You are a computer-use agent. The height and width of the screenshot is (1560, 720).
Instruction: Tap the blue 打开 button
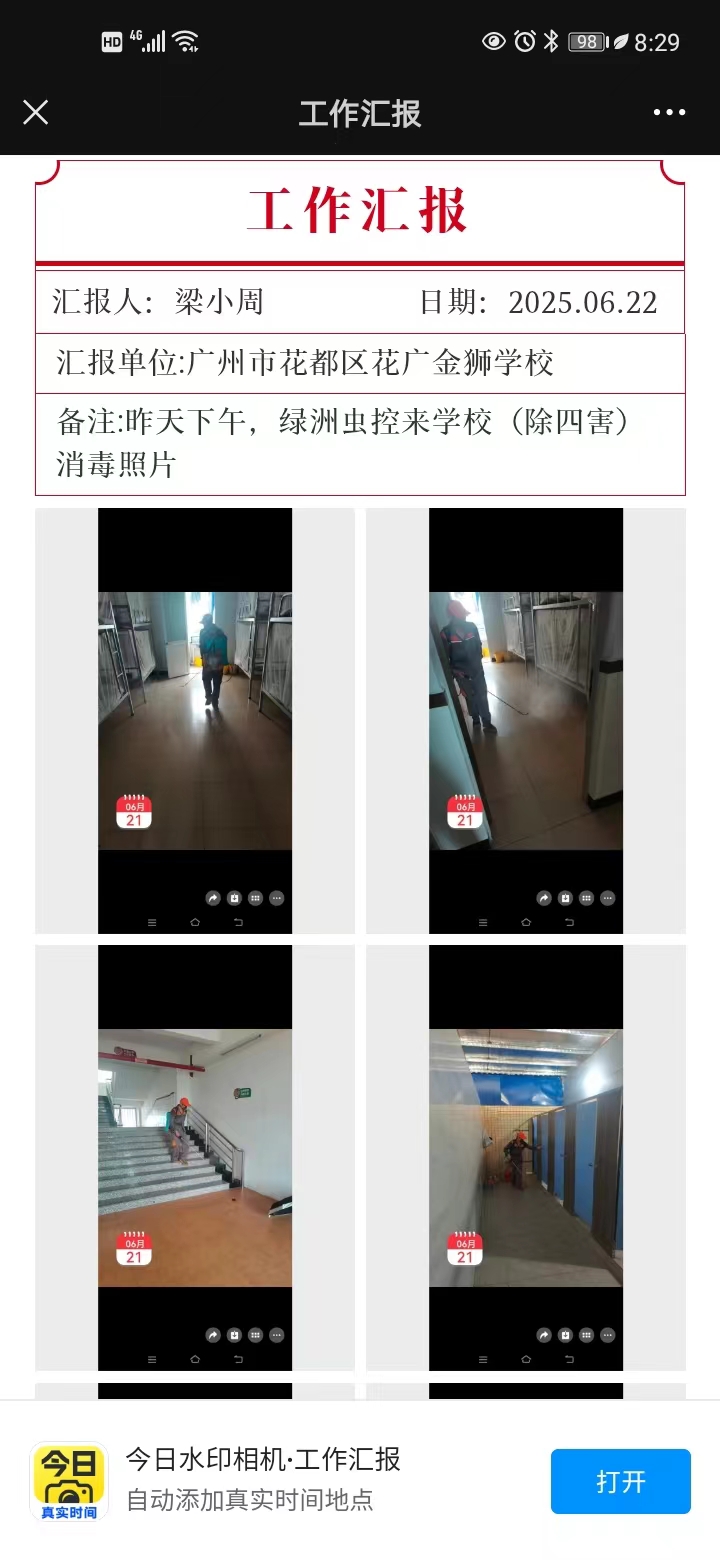point(620,1481)
